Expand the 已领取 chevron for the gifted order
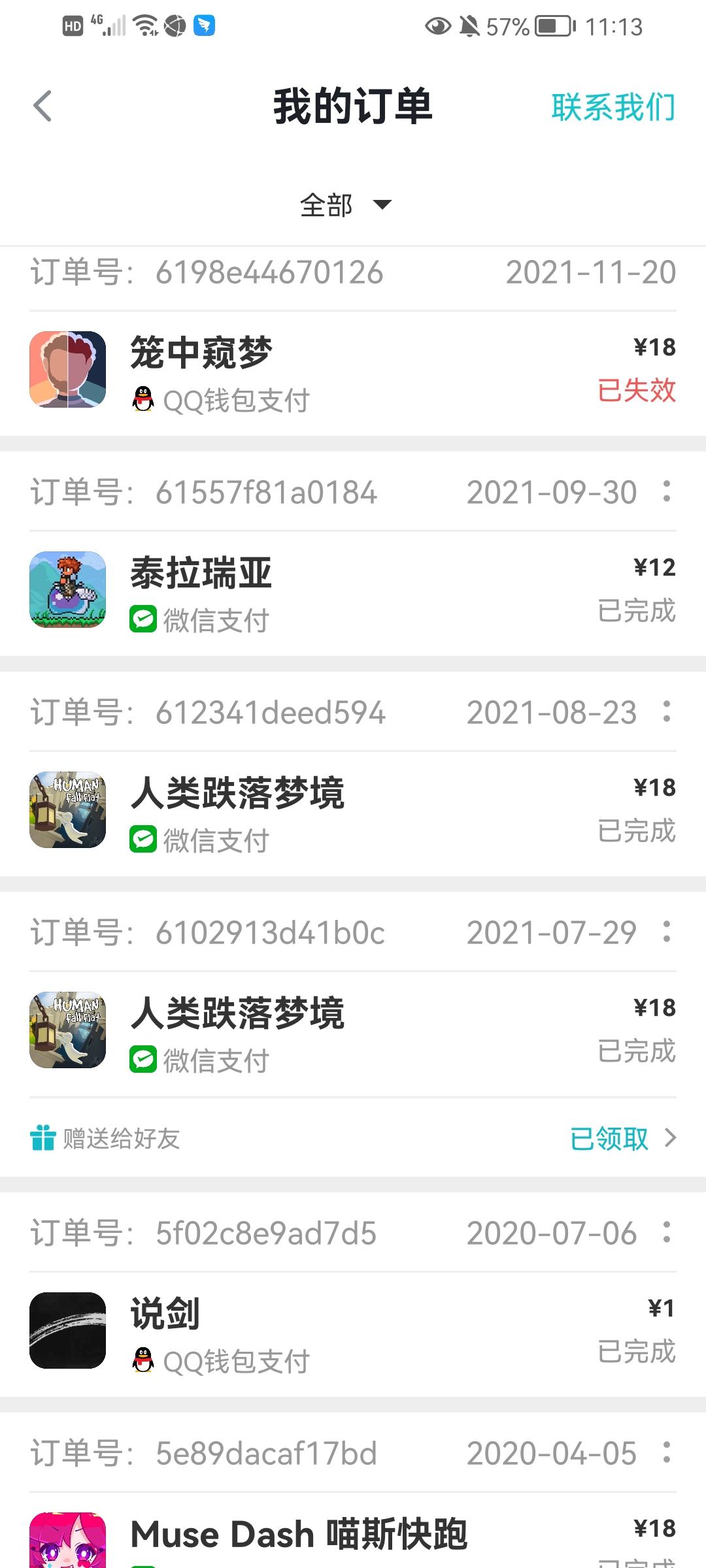 pos(670,1139)
